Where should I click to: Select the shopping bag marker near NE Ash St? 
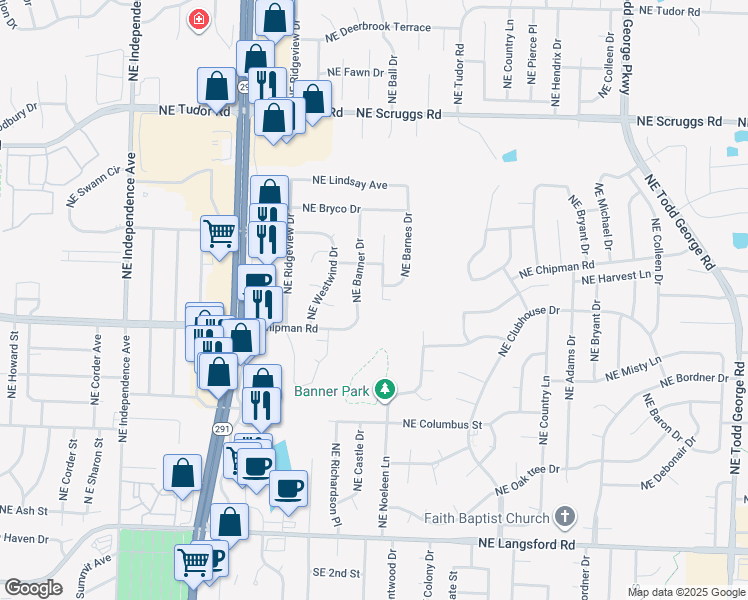coord(183,474)
